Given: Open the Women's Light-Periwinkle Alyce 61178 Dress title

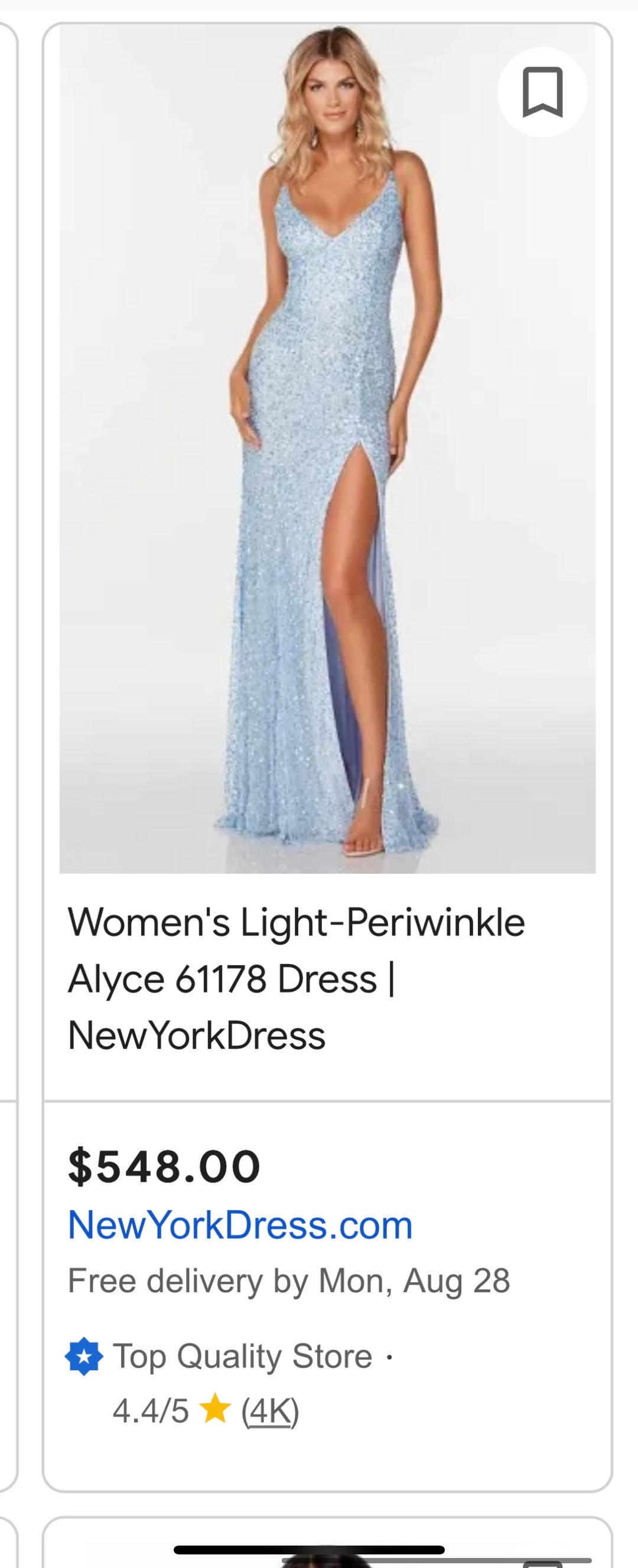Looking at the screenshot, I should (296, 978).
